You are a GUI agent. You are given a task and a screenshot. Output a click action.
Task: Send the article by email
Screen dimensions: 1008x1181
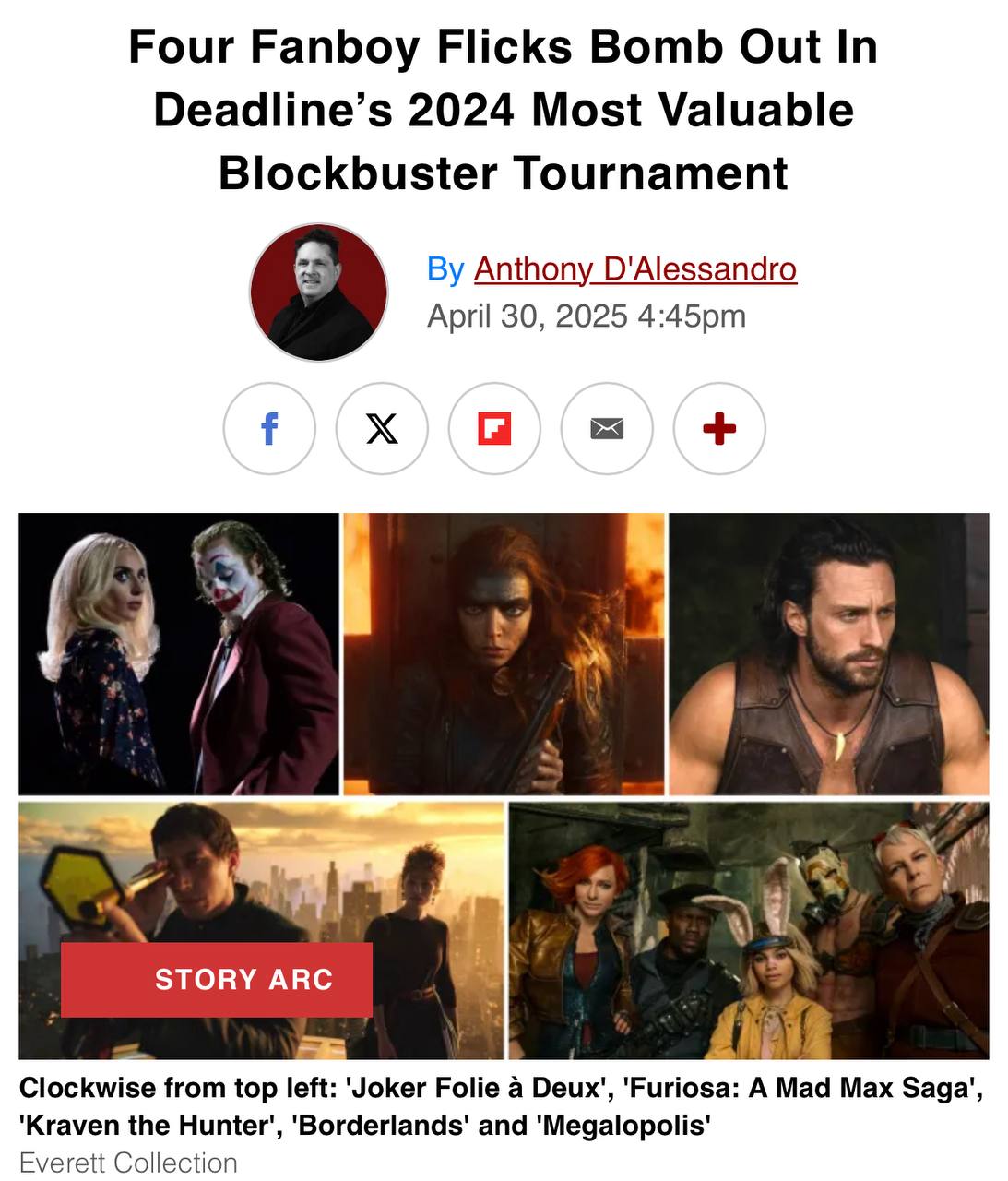[x=607, y=429]
